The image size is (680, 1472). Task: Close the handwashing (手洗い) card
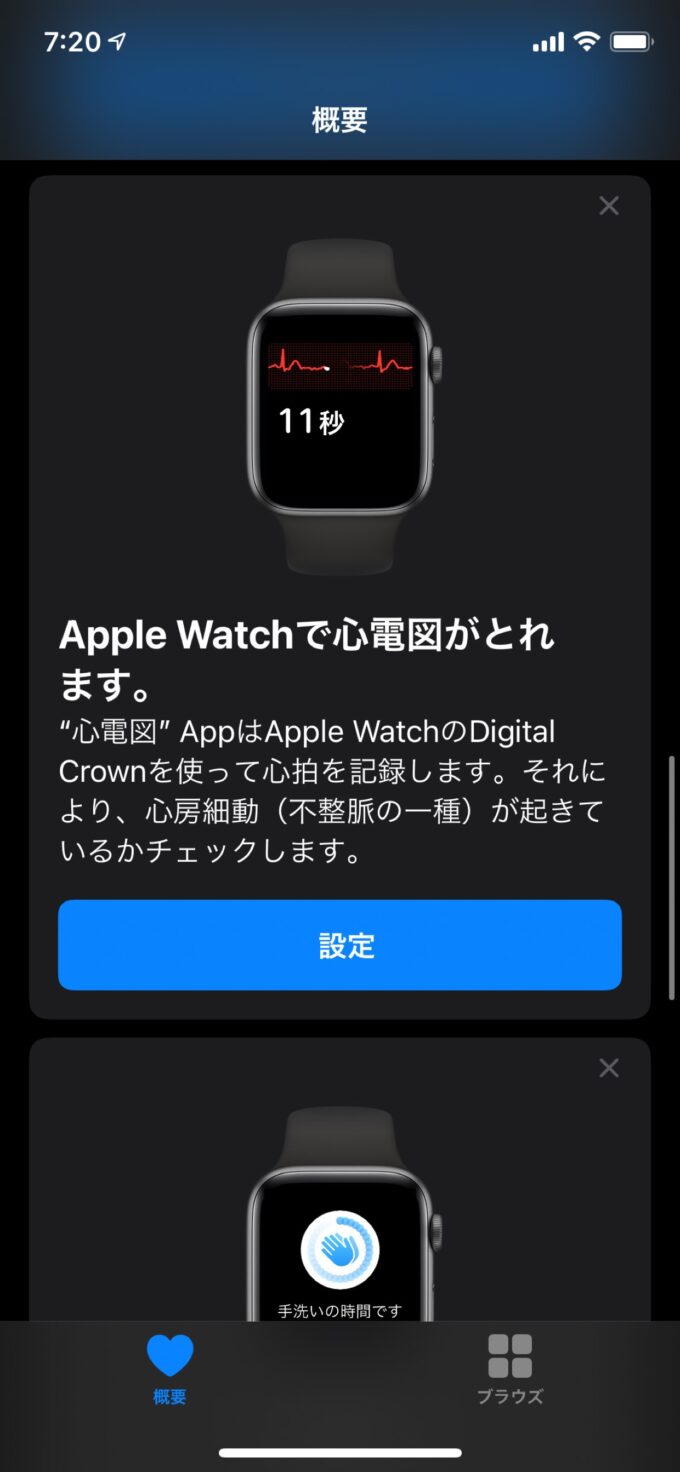point(608,1068)
